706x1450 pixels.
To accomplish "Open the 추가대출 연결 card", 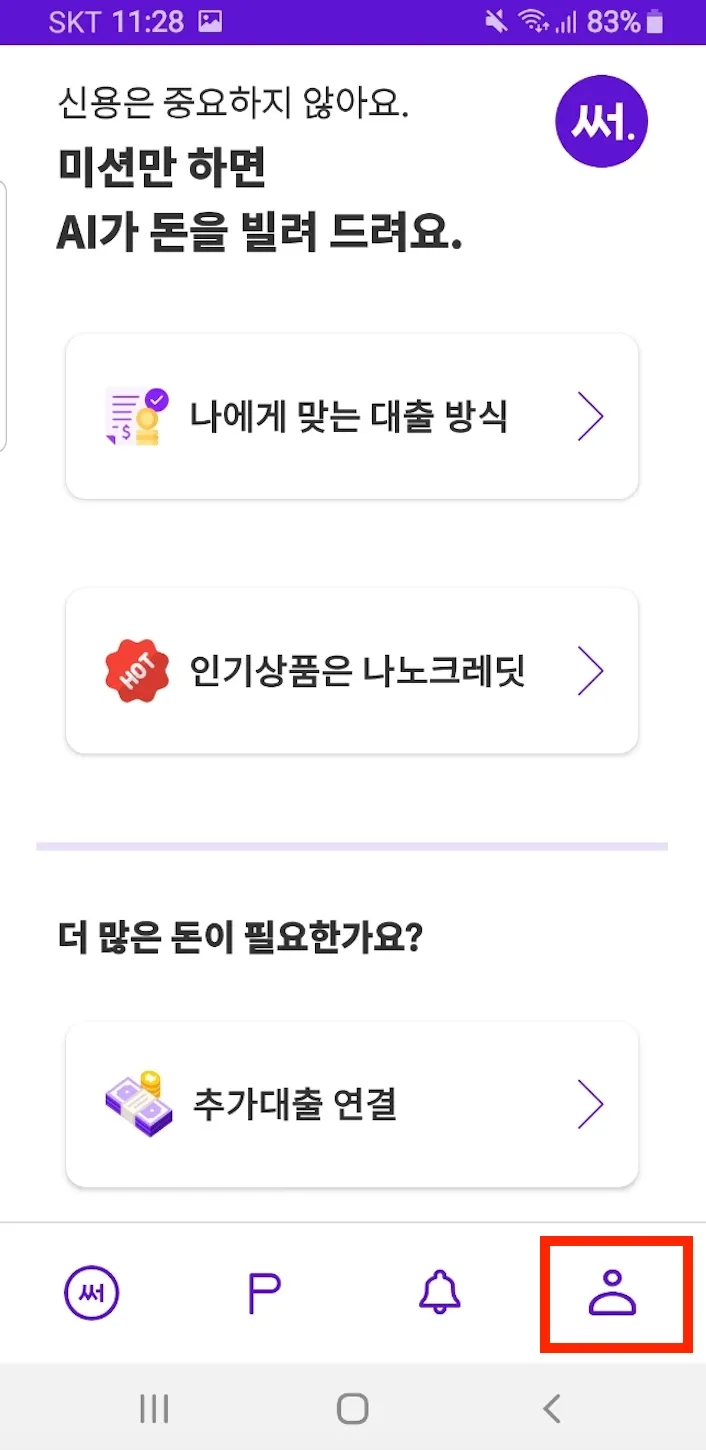I will (x=352, y=1104).
